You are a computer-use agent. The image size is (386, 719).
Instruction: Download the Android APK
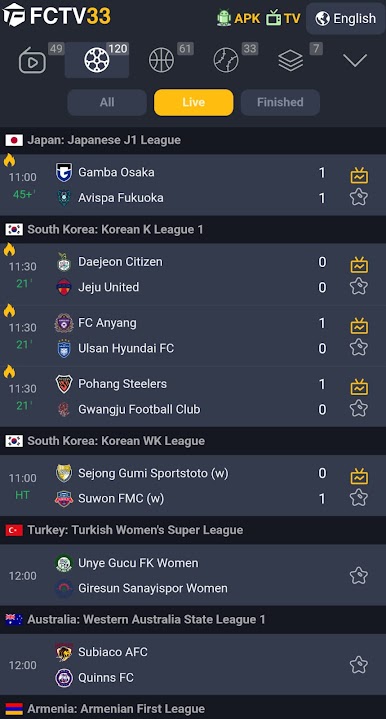[238, 18]
